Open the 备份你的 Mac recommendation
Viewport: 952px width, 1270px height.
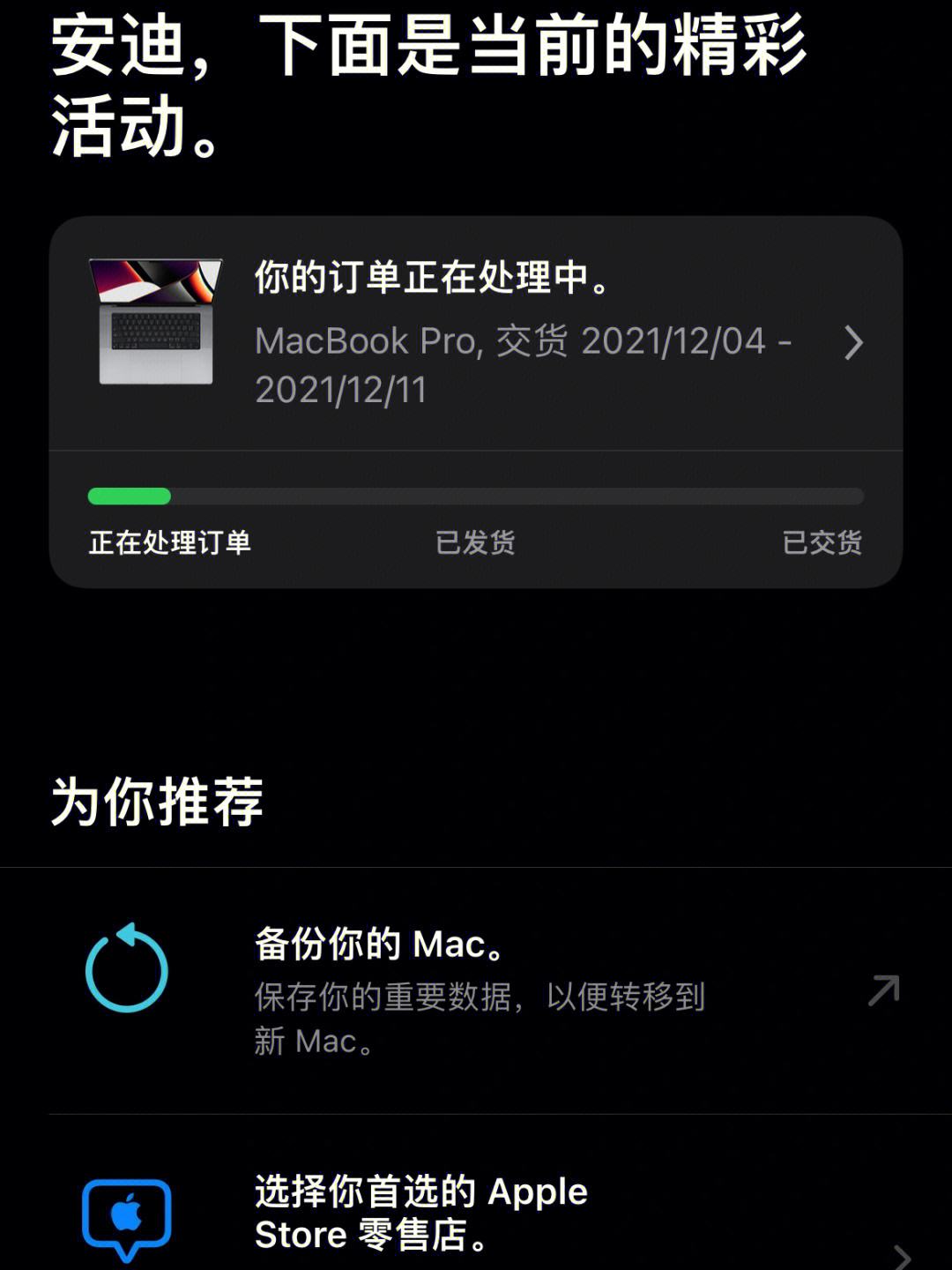click(480, 990)
